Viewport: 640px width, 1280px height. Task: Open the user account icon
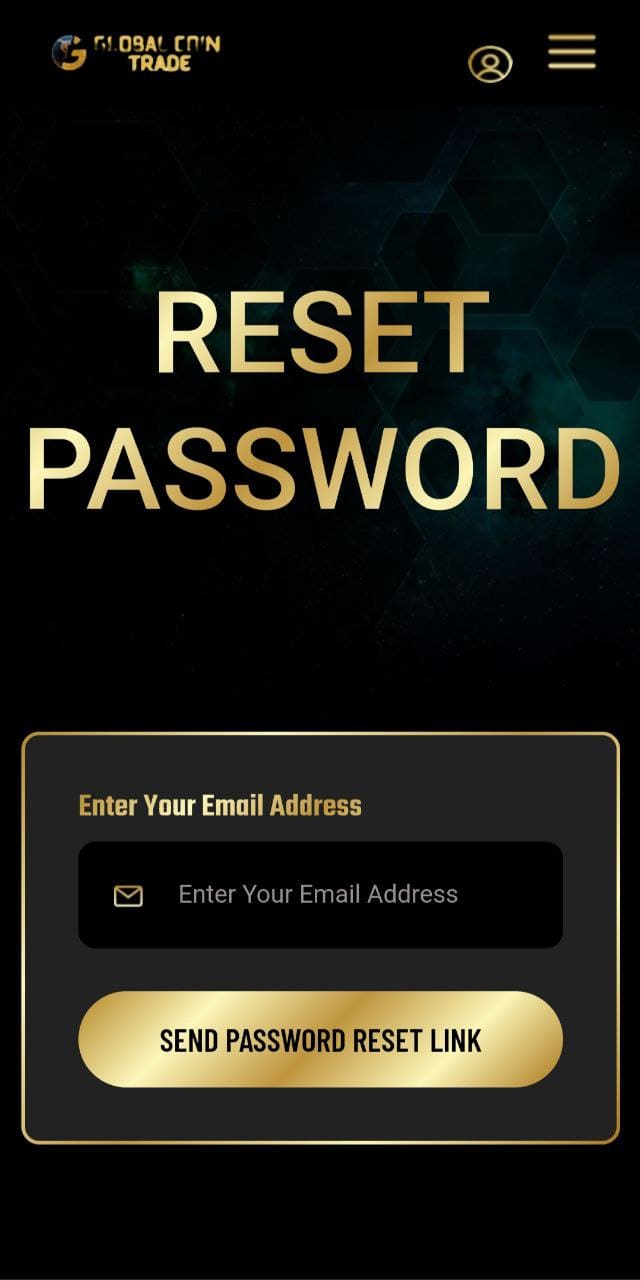pos(490,64)
